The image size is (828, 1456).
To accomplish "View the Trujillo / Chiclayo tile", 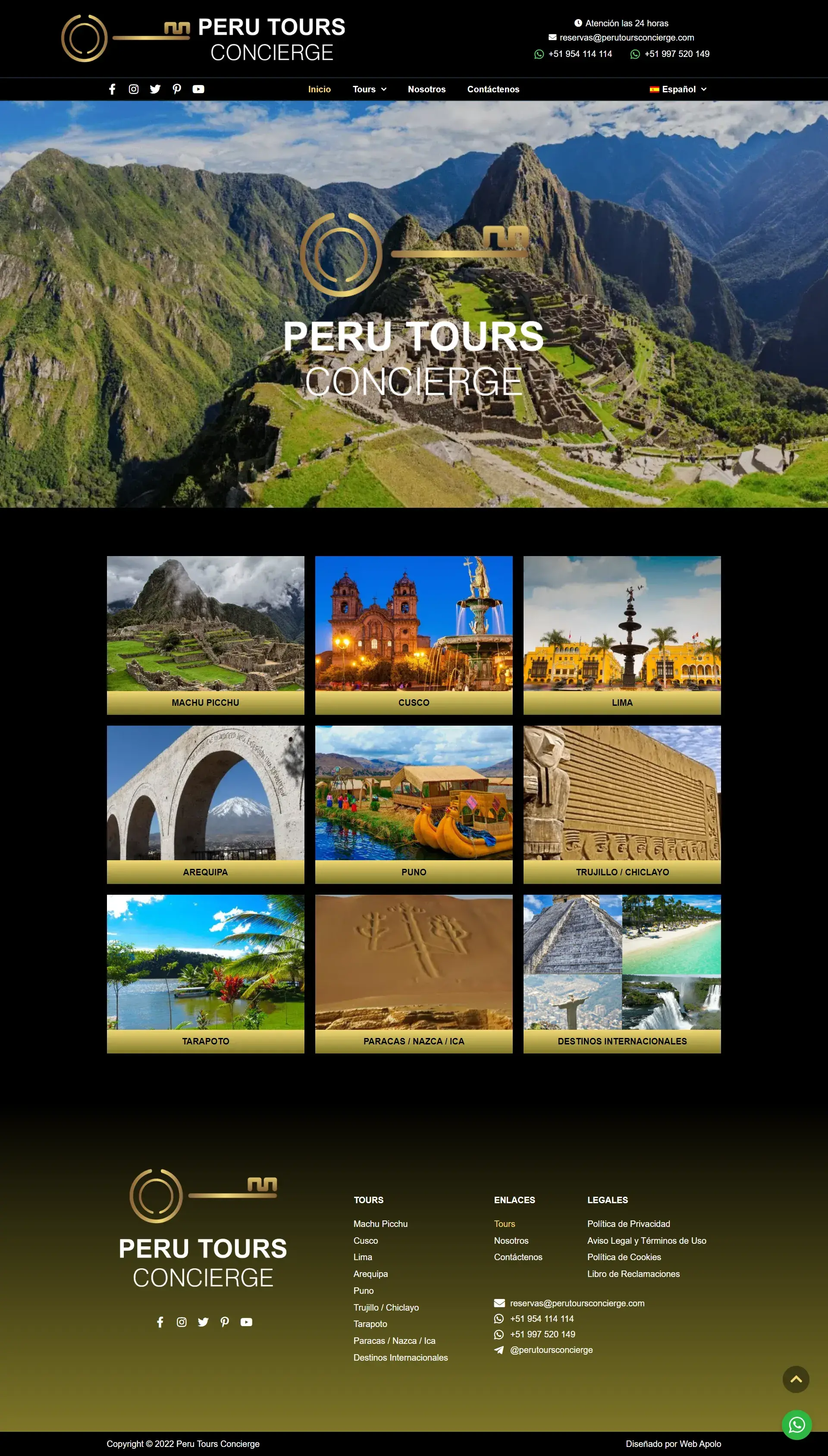I will click(621, 804).
